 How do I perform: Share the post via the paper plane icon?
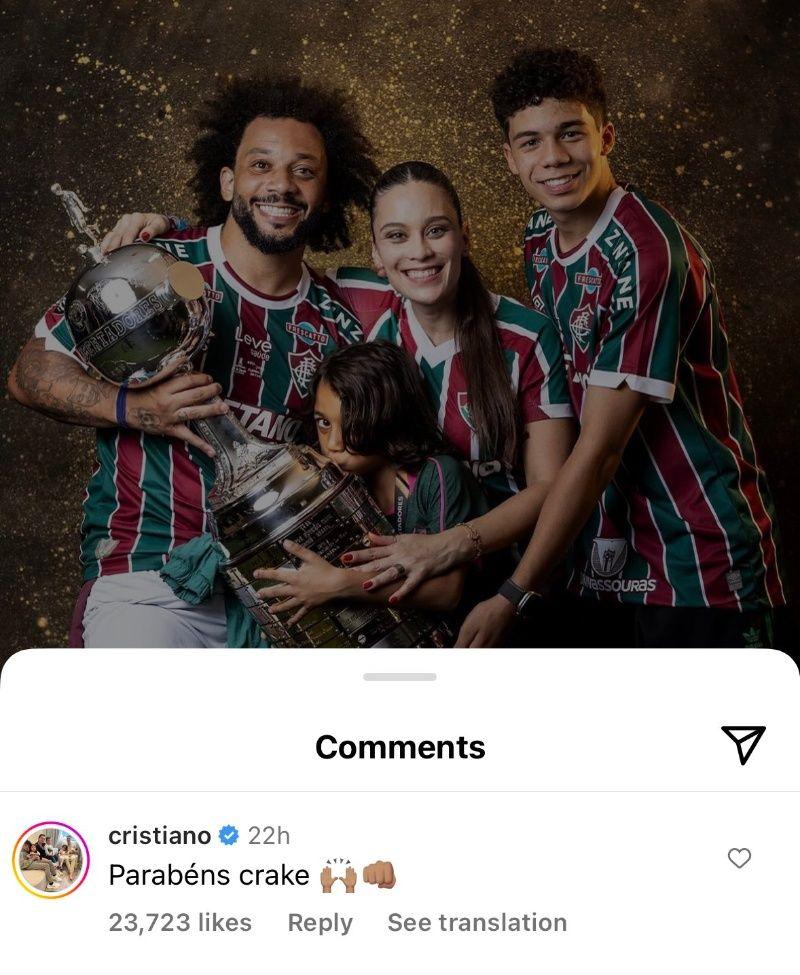tap(743, 745)
